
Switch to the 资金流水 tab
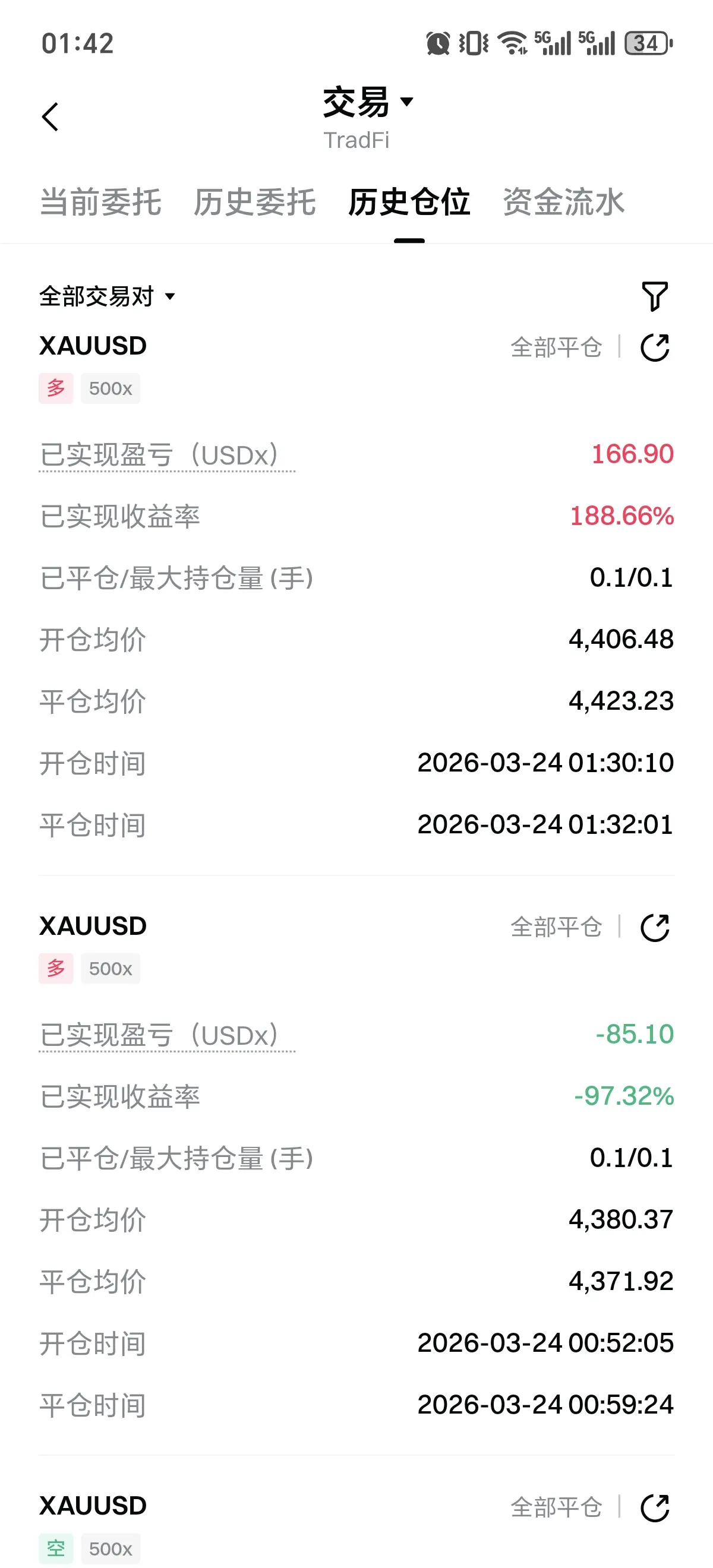pyautogui.click(x=563, y=203)
